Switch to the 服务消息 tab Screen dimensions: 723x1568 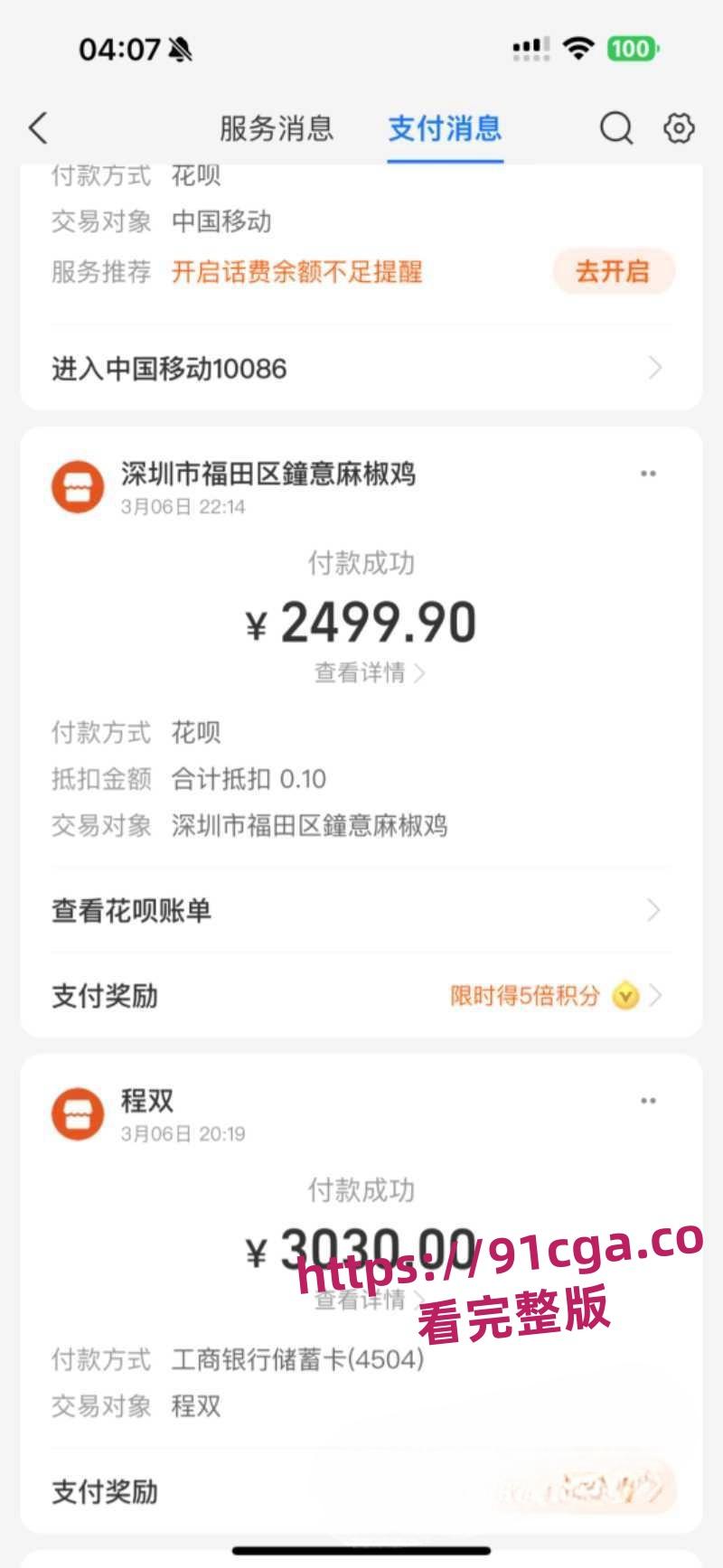276,128
